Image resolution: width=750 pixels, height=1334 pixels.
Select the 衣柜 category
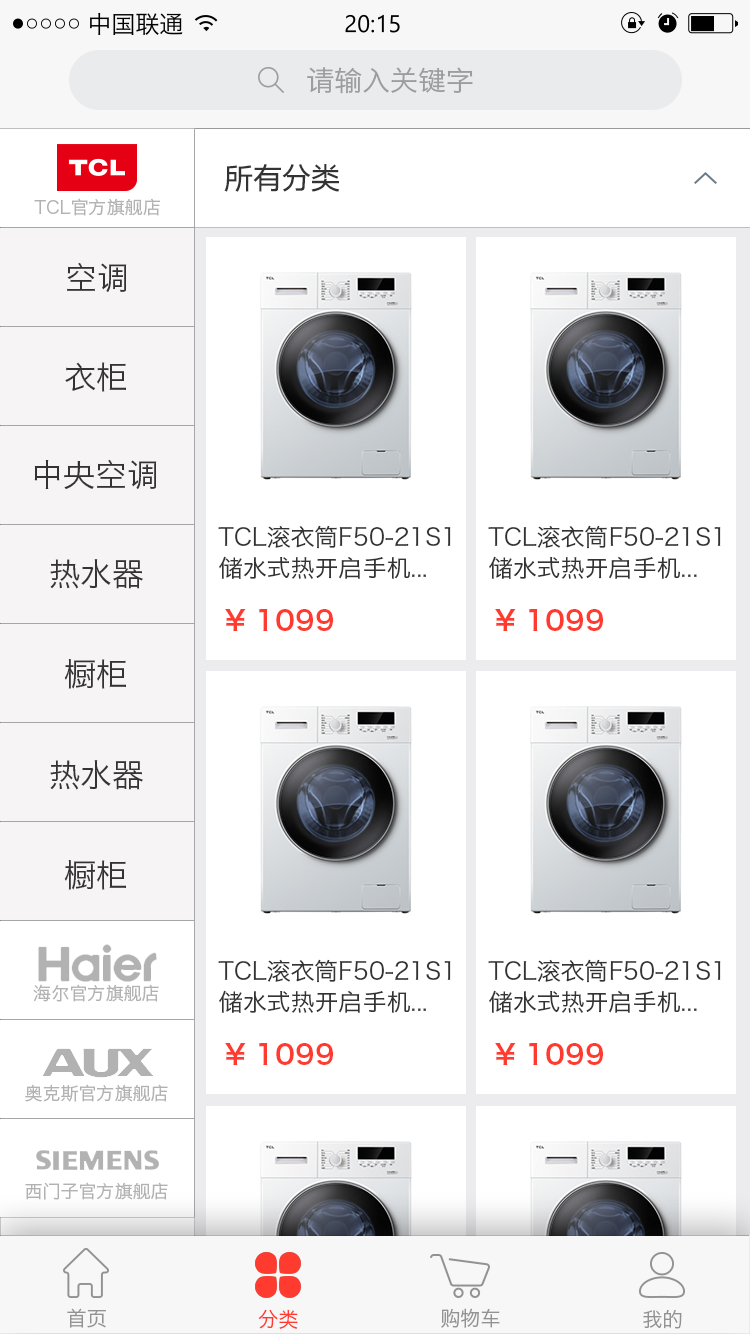tap(97, 377)
